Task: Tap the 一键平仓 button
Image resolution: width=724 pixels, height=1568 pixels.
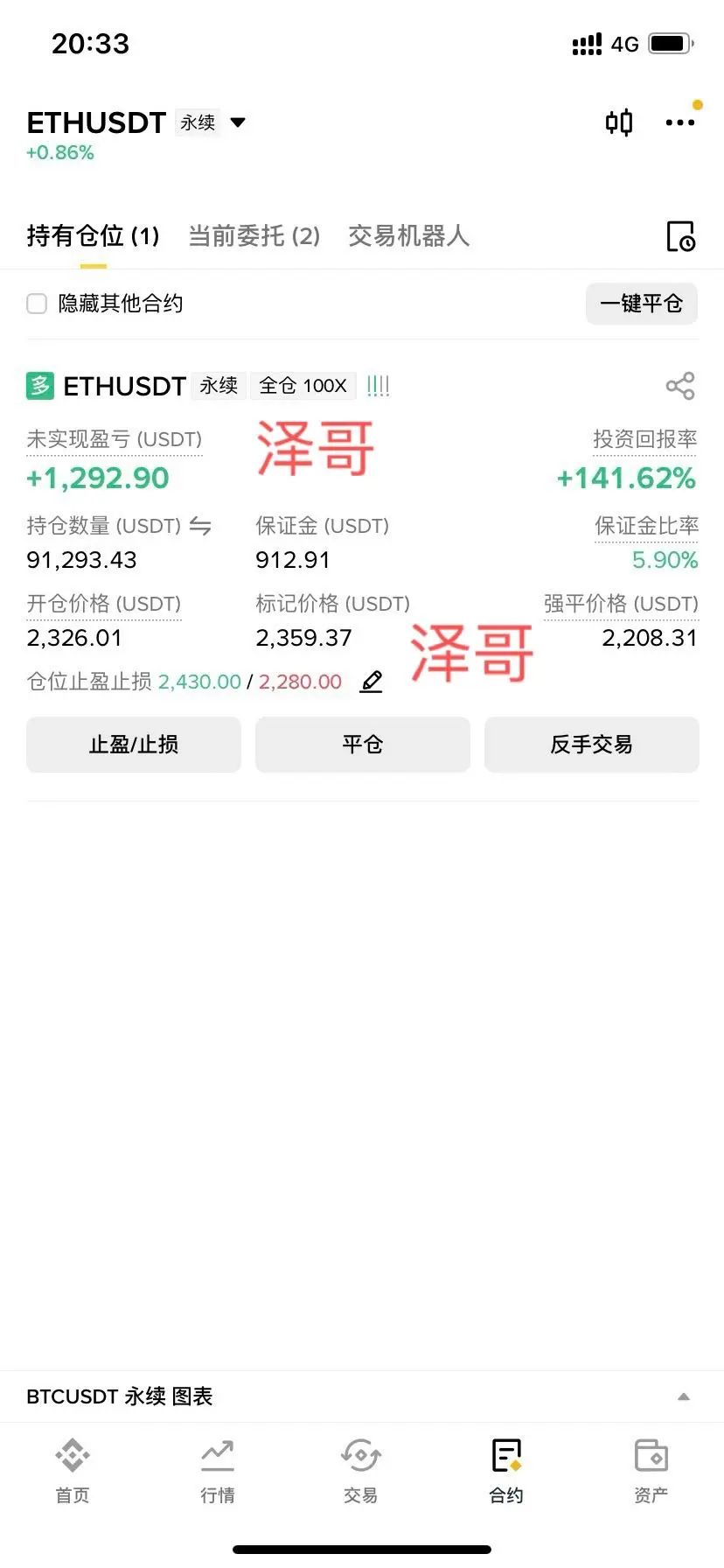Action: tap(641, 304)
